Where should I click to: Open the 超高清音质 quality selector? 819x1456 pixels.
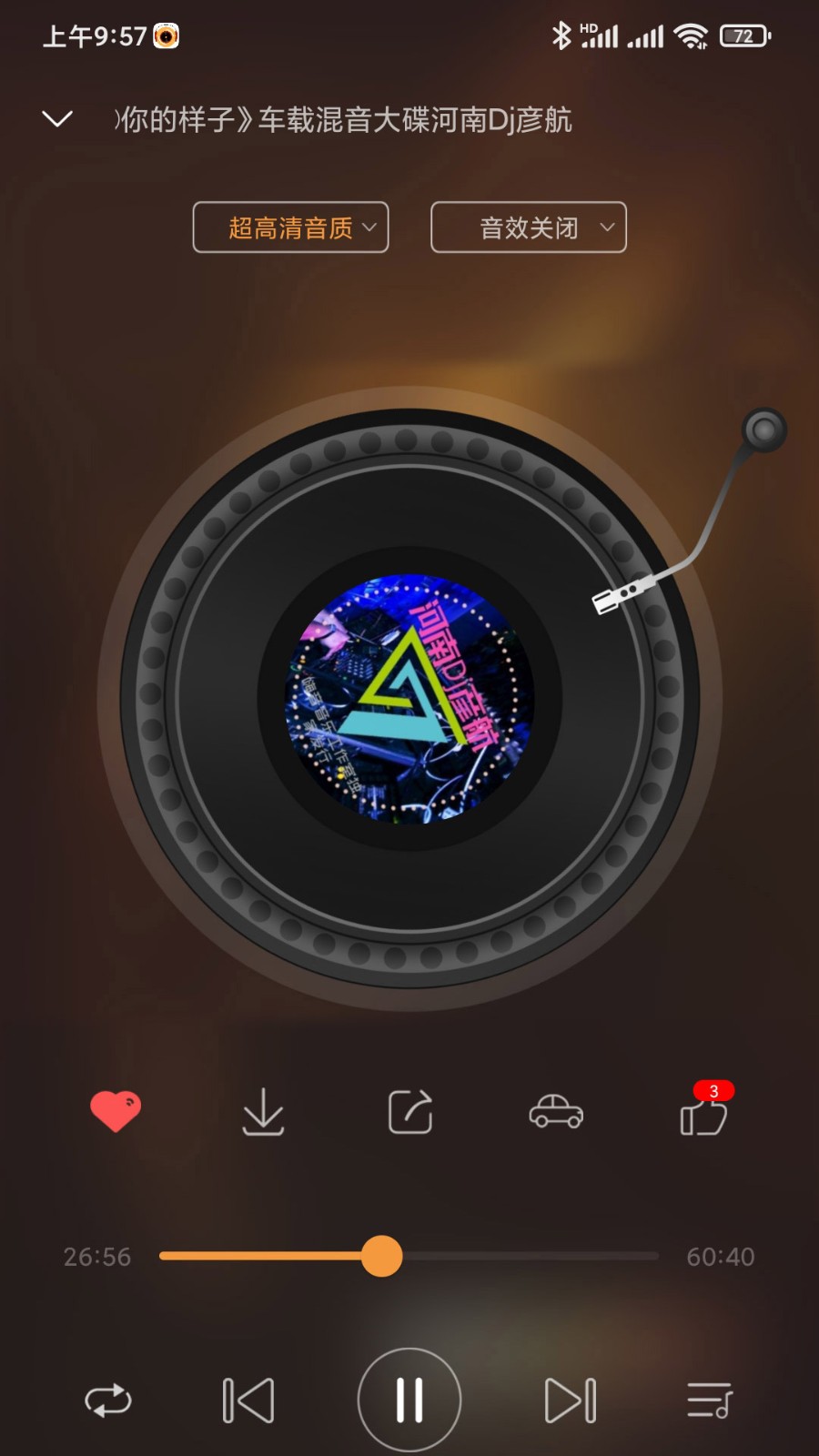click(290, 227)
